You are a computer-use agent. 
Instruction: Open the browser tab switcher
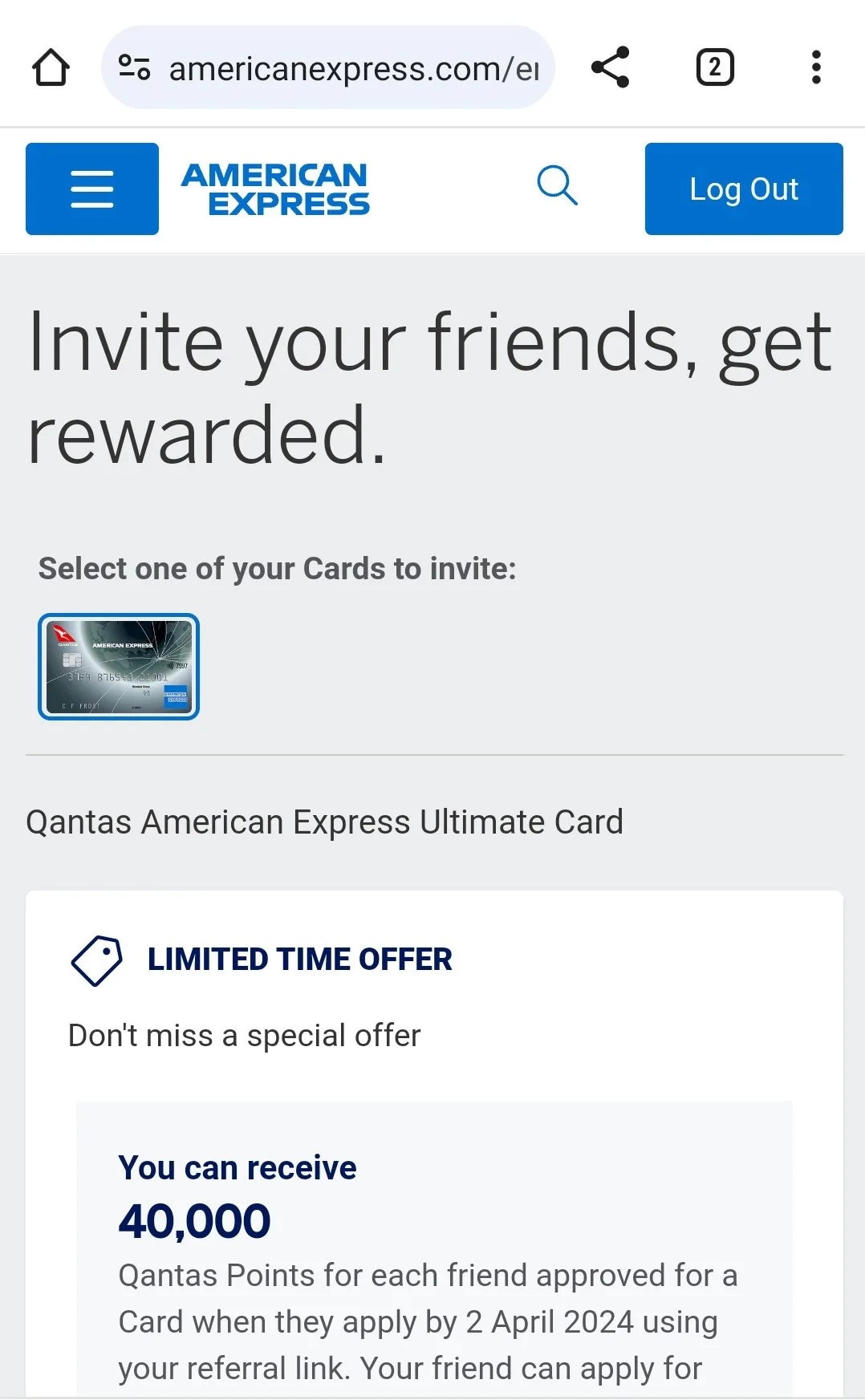(714, 67)
